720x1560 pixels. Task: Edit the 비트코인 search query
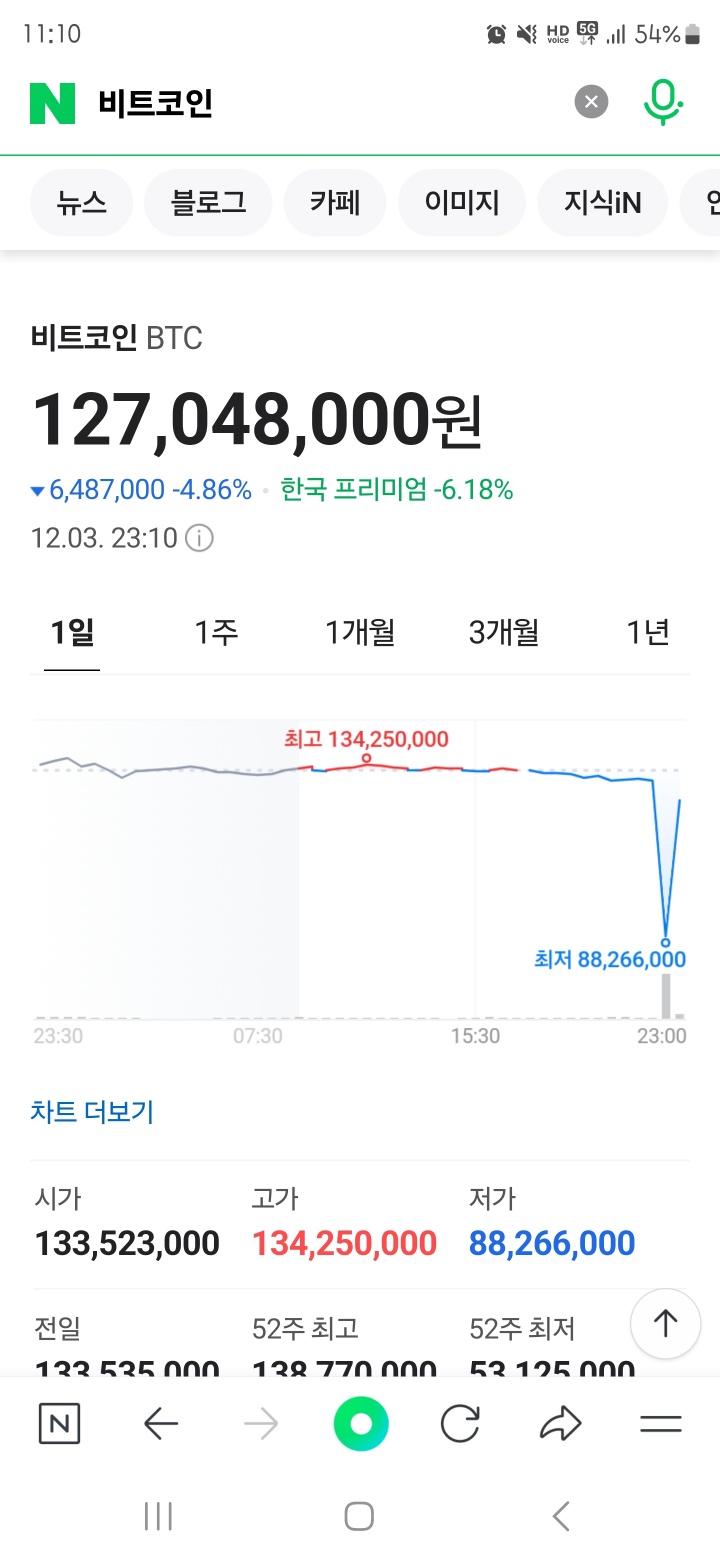click(x=300, y=103)
